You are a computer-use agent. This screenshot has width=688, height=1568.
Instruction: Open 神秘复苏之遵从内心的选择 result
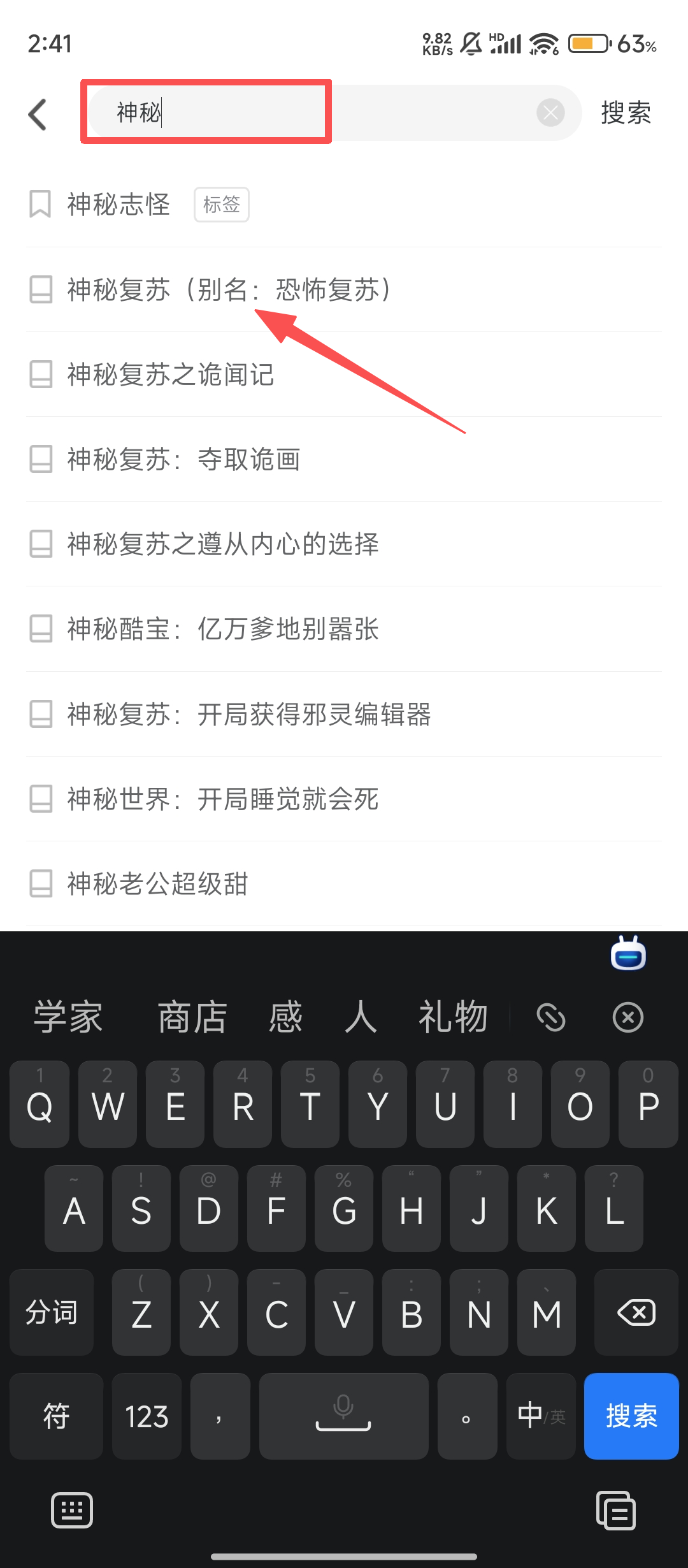pos(223,544)
